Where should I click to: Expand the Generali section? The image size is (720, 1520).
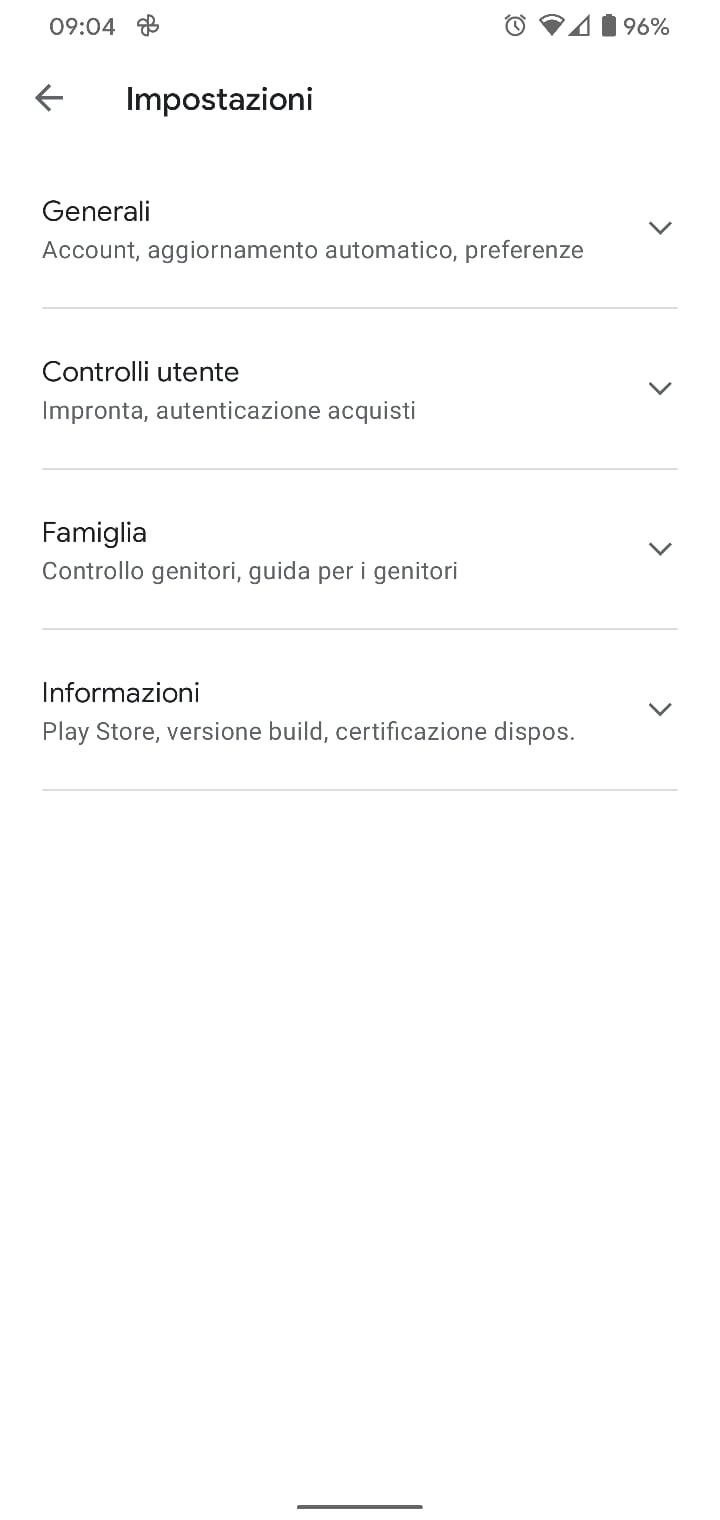tap(360, 229)
